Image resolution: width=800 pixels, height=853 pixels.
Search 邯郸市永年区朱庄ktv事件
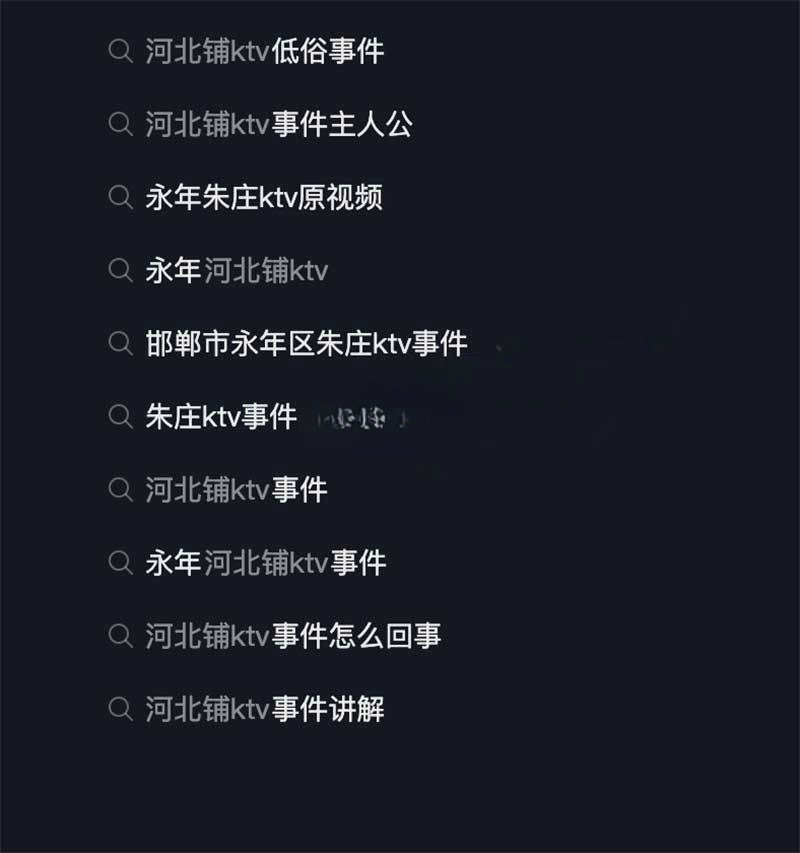tap(306, 344)
